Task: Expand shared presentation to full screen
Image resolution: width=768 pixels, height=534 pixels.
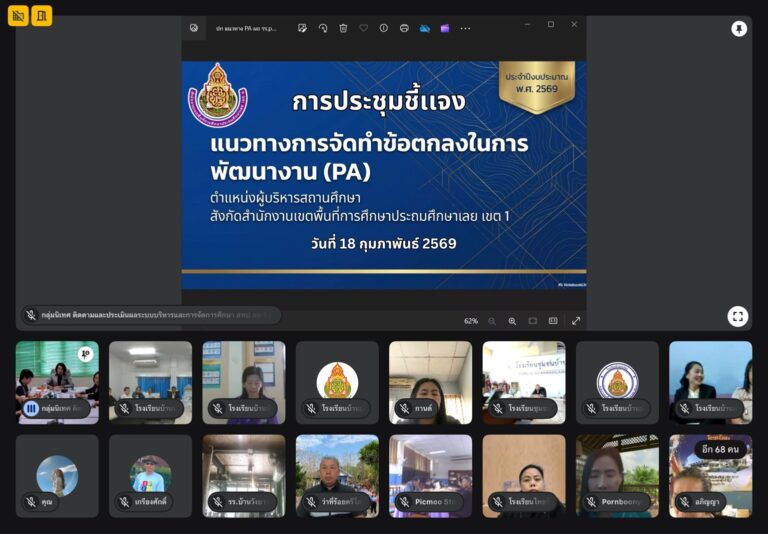Action: (737, 316)
